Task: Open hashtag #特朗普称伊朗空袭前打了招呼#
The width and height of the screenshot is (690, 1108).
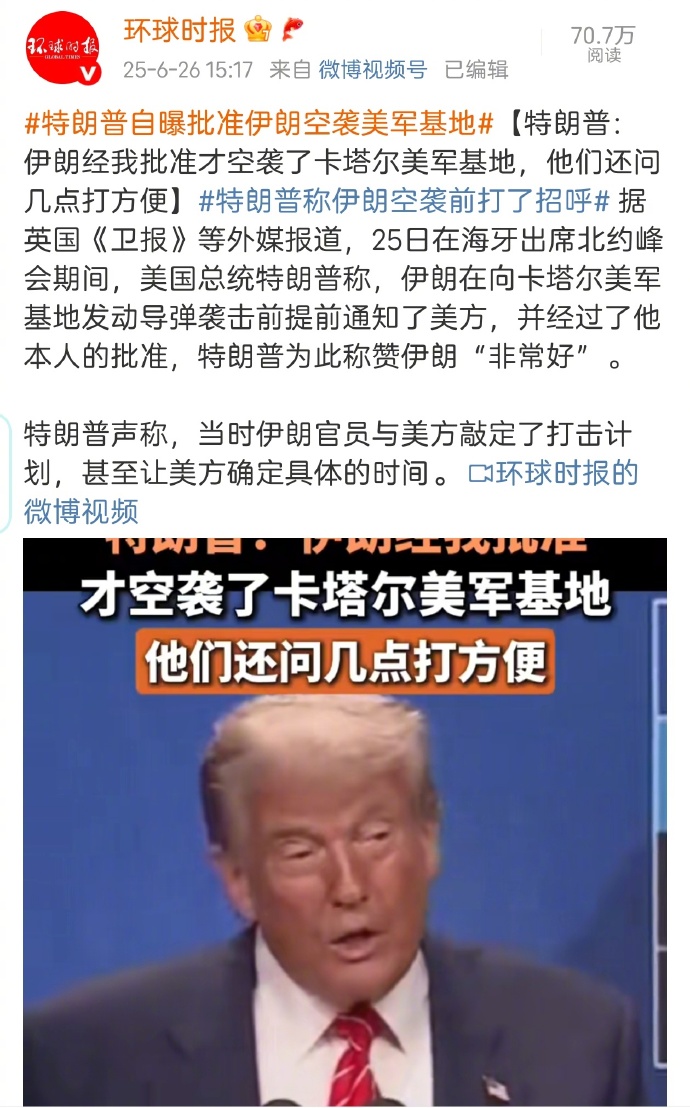Action: click(404, 200)
